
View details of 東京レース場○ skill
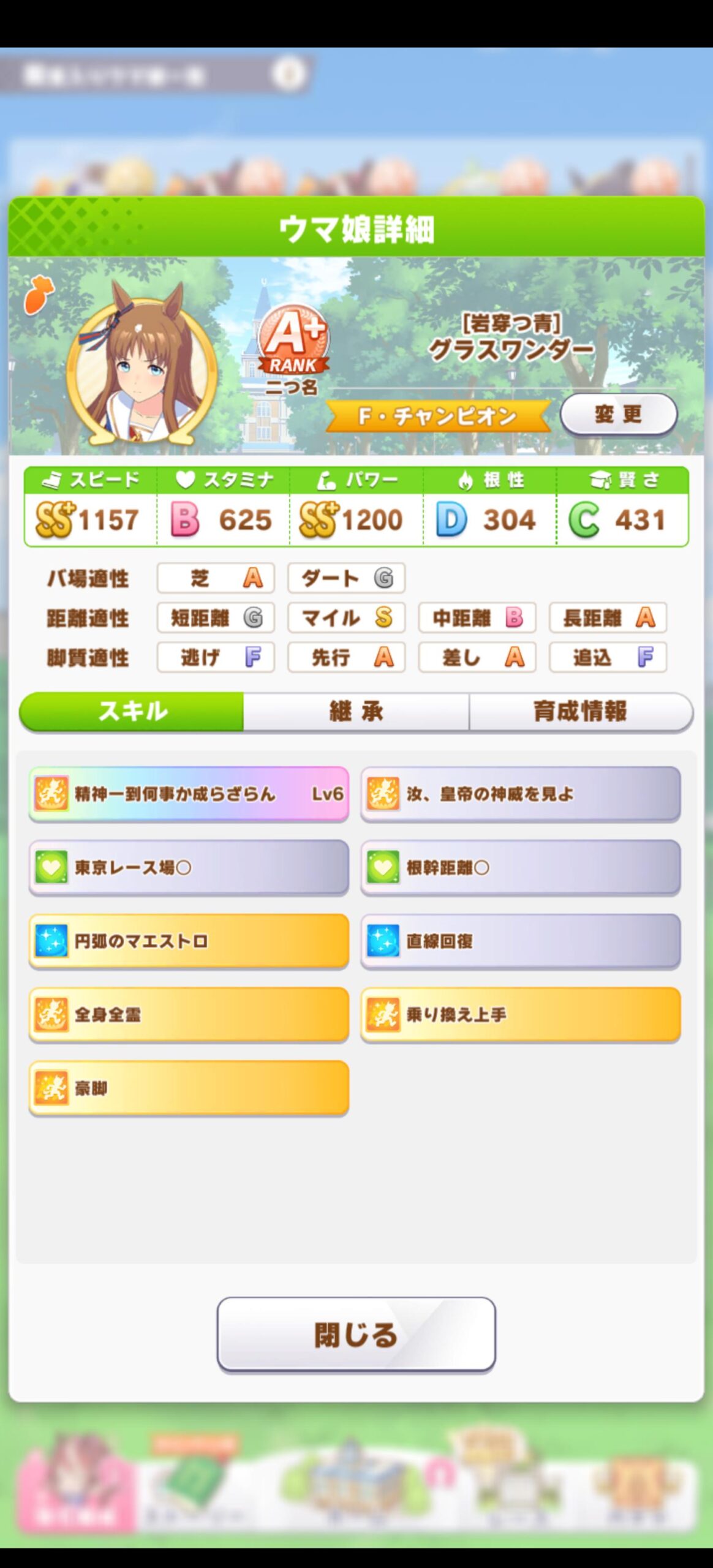189,867
